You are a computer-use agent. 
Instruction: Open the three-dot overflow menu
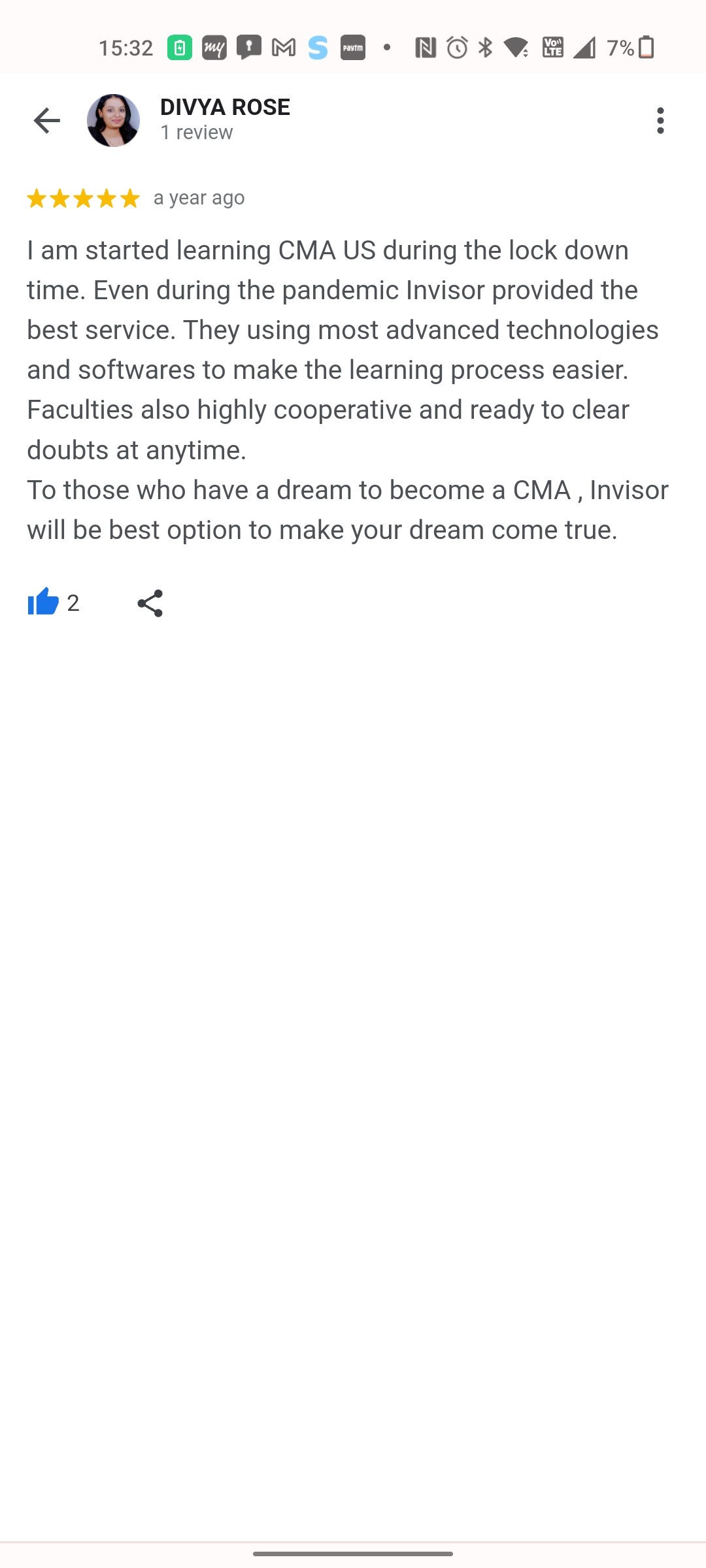(660, 121)
